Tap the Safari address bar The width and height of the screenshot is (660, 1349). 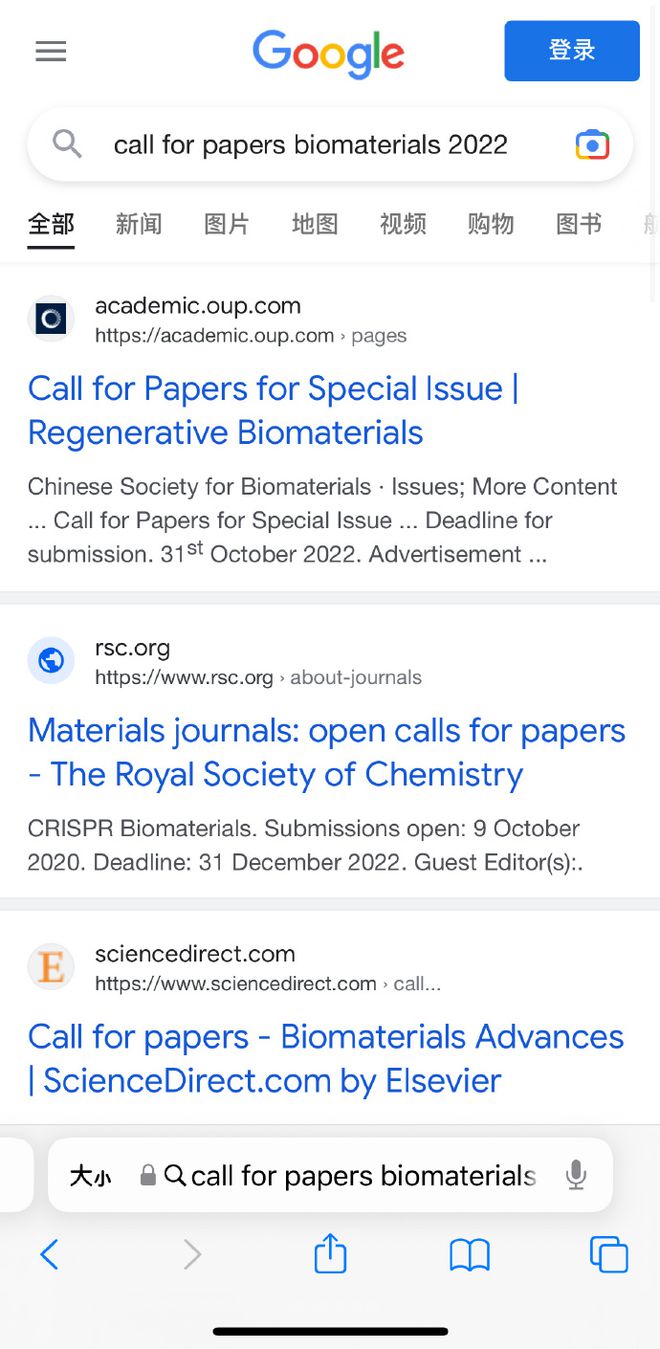(360, 1176)
